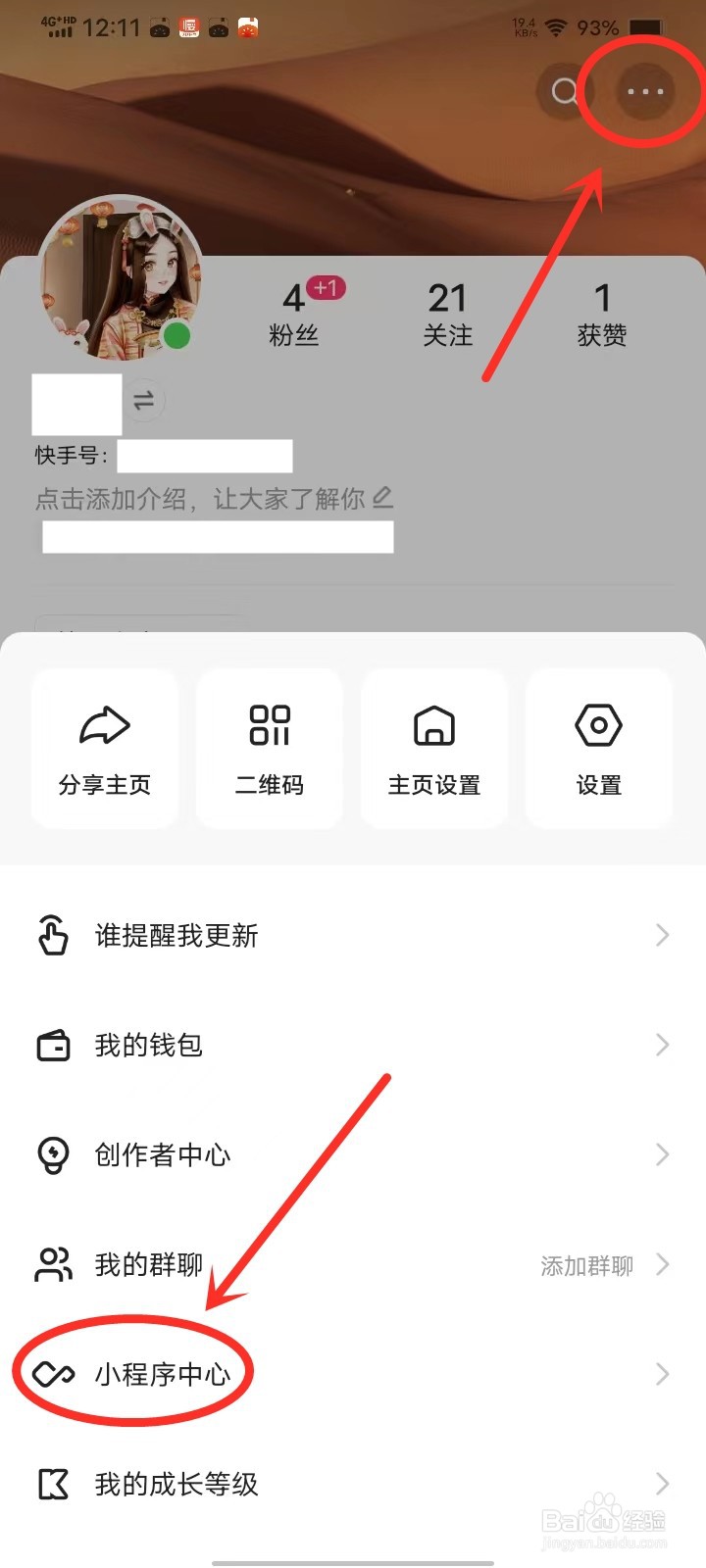Open 主页设置 home settings icon
Viewport: 706px width, 1568px height.
coord(433,725)
